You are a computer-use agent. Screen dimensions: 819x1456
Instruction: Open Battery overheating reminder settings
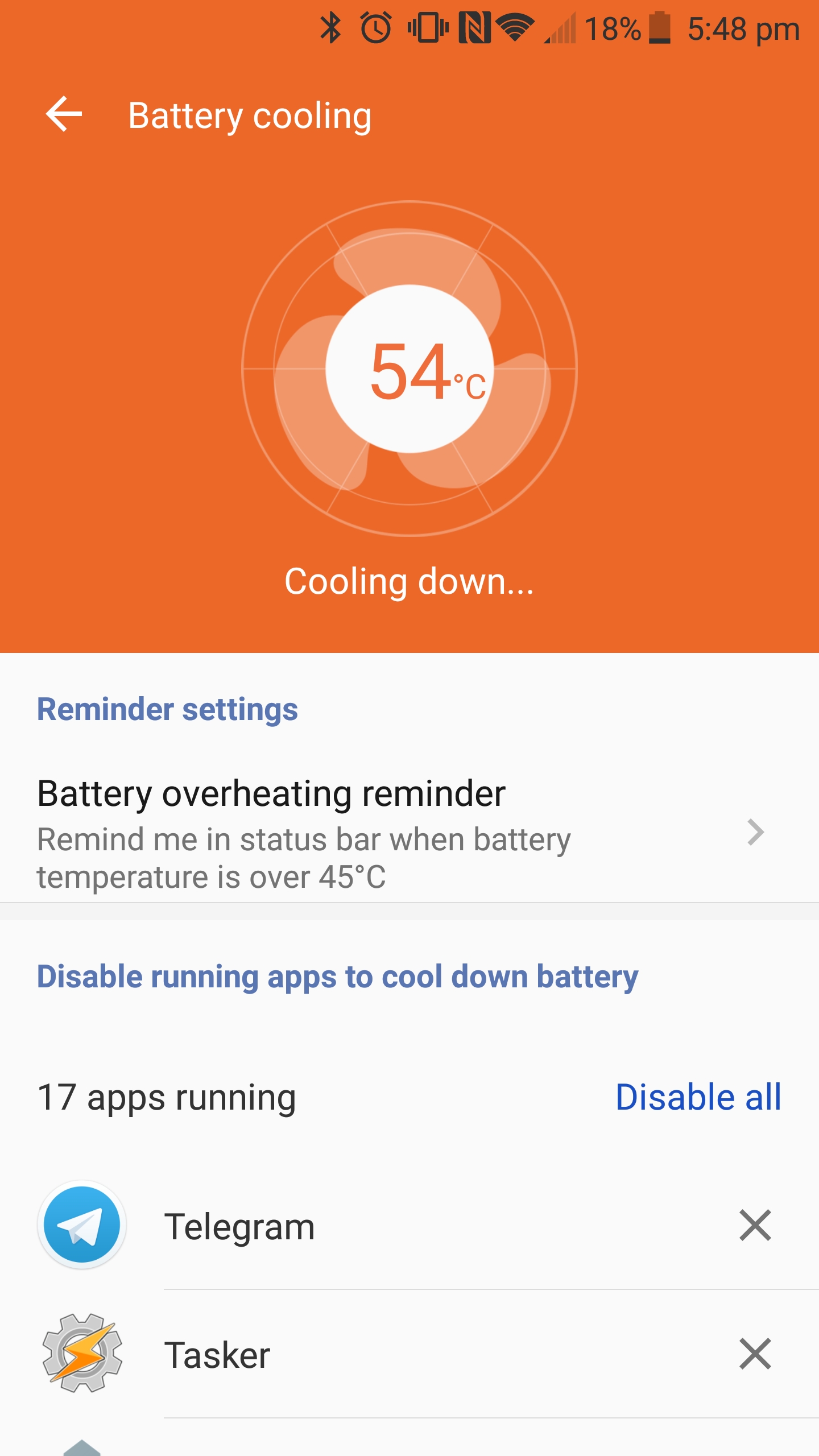pyautogui.click(x=409, y=833)
